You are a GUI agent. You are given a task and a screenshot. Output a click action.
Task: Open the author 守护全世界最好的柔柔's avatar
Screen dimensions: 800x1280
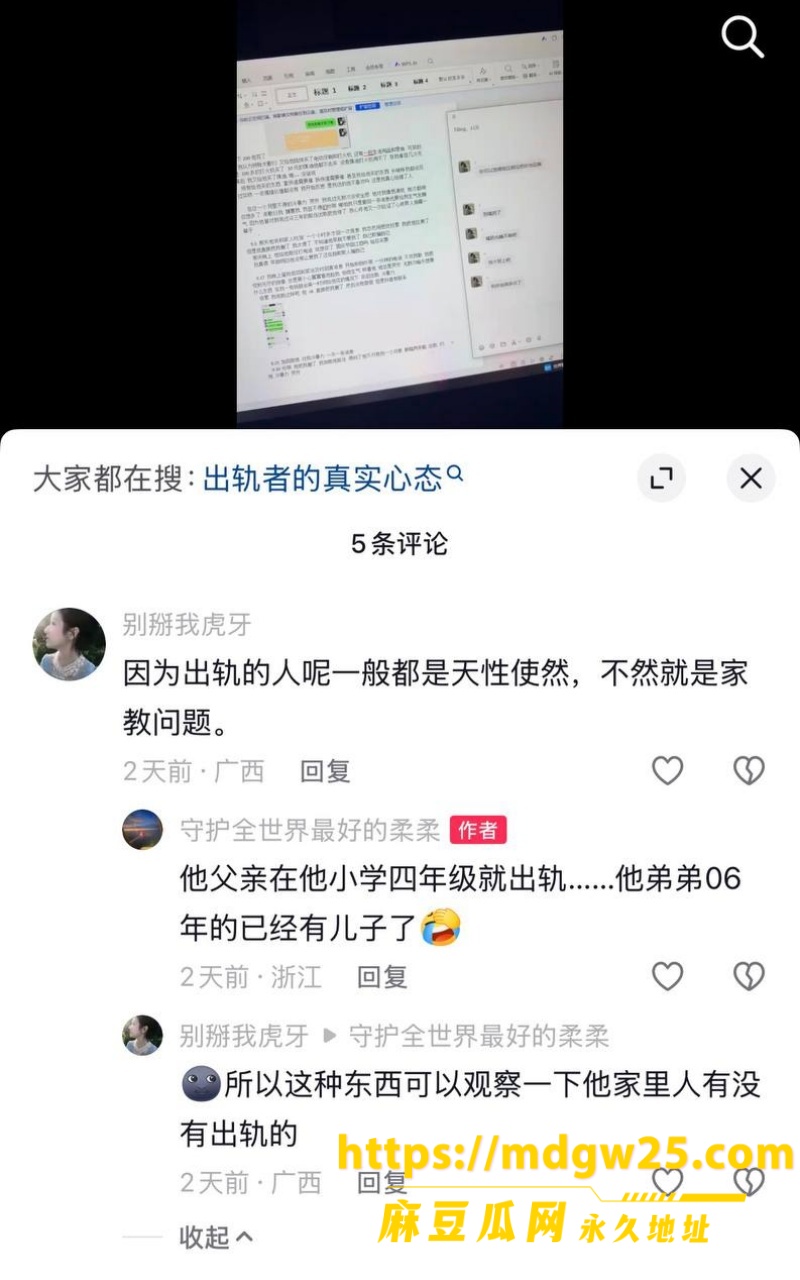[142, 829]
